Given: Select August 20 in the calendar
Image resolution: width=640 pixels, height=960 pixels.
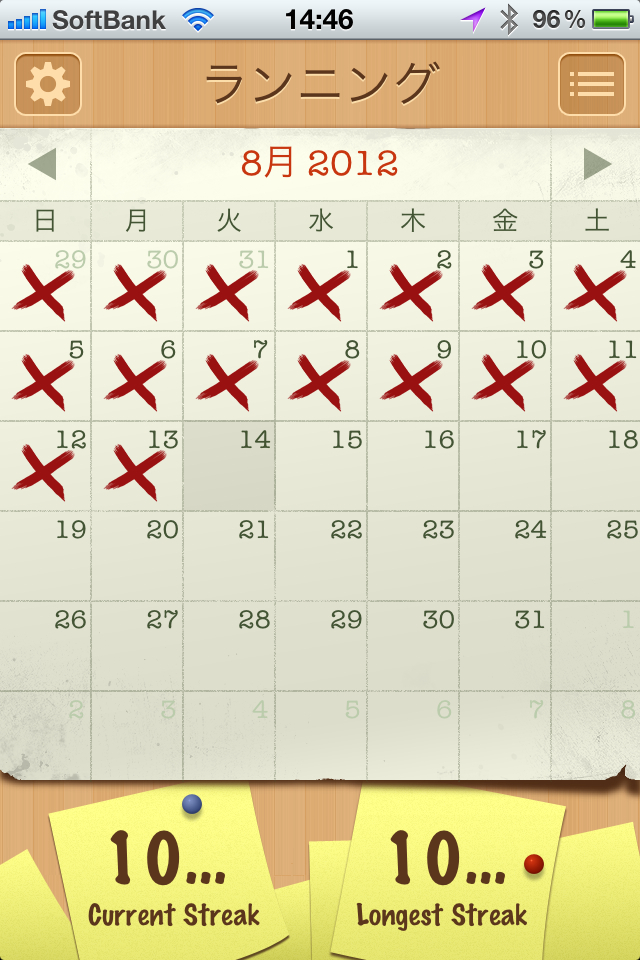Looking at the screenshot, I should coord(137,556).
